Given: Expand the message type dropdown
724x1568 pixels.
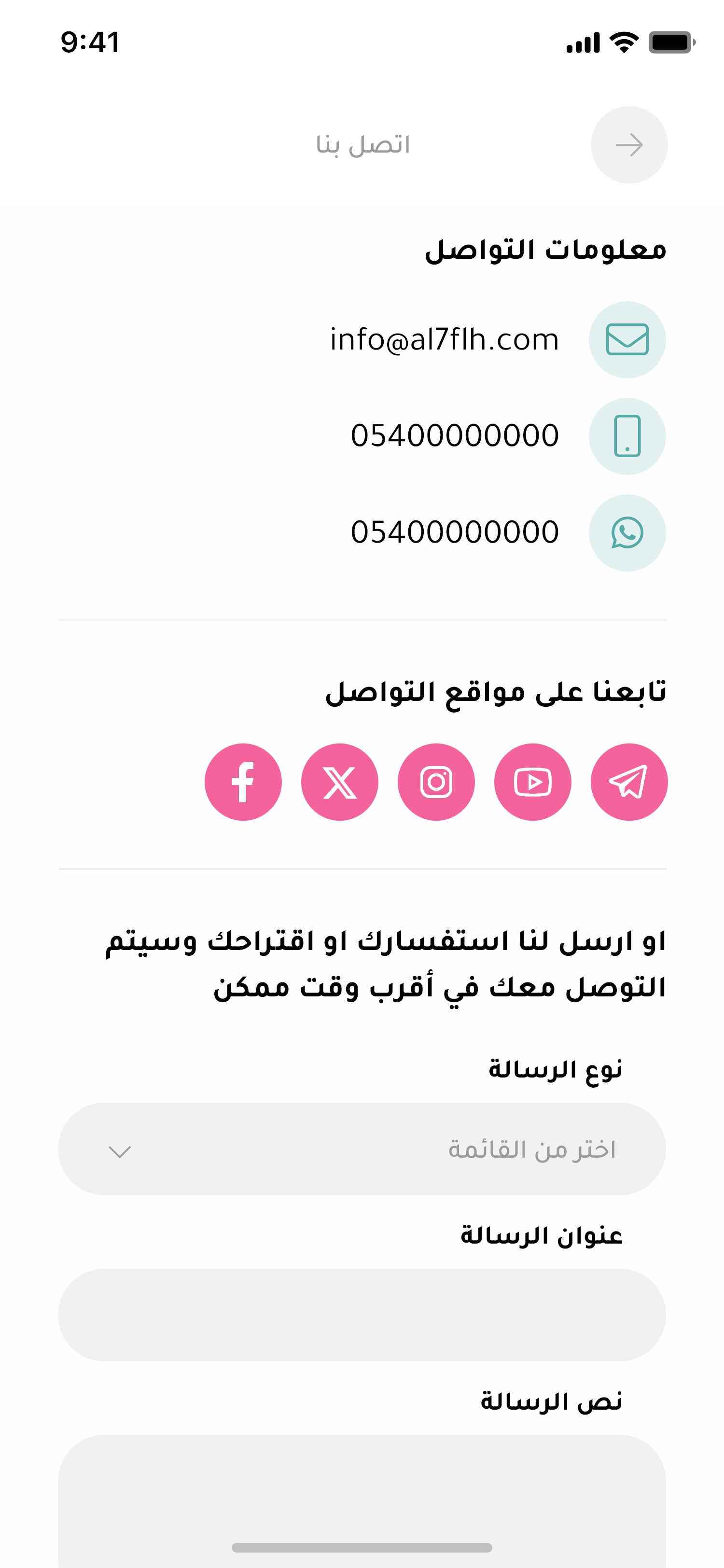Looking at the screenshot, I should coord(362,1149).
